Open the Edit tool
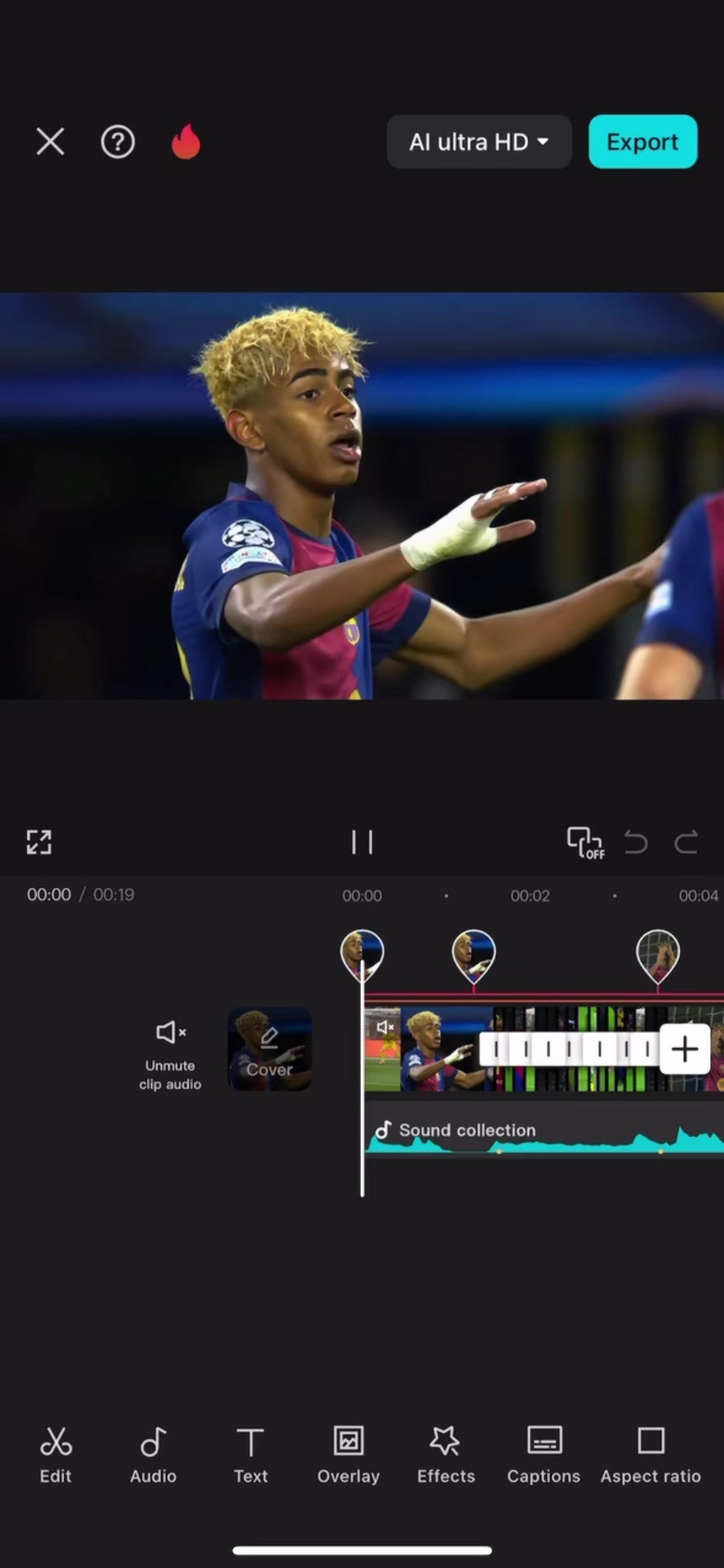 tap(56, 1455)
